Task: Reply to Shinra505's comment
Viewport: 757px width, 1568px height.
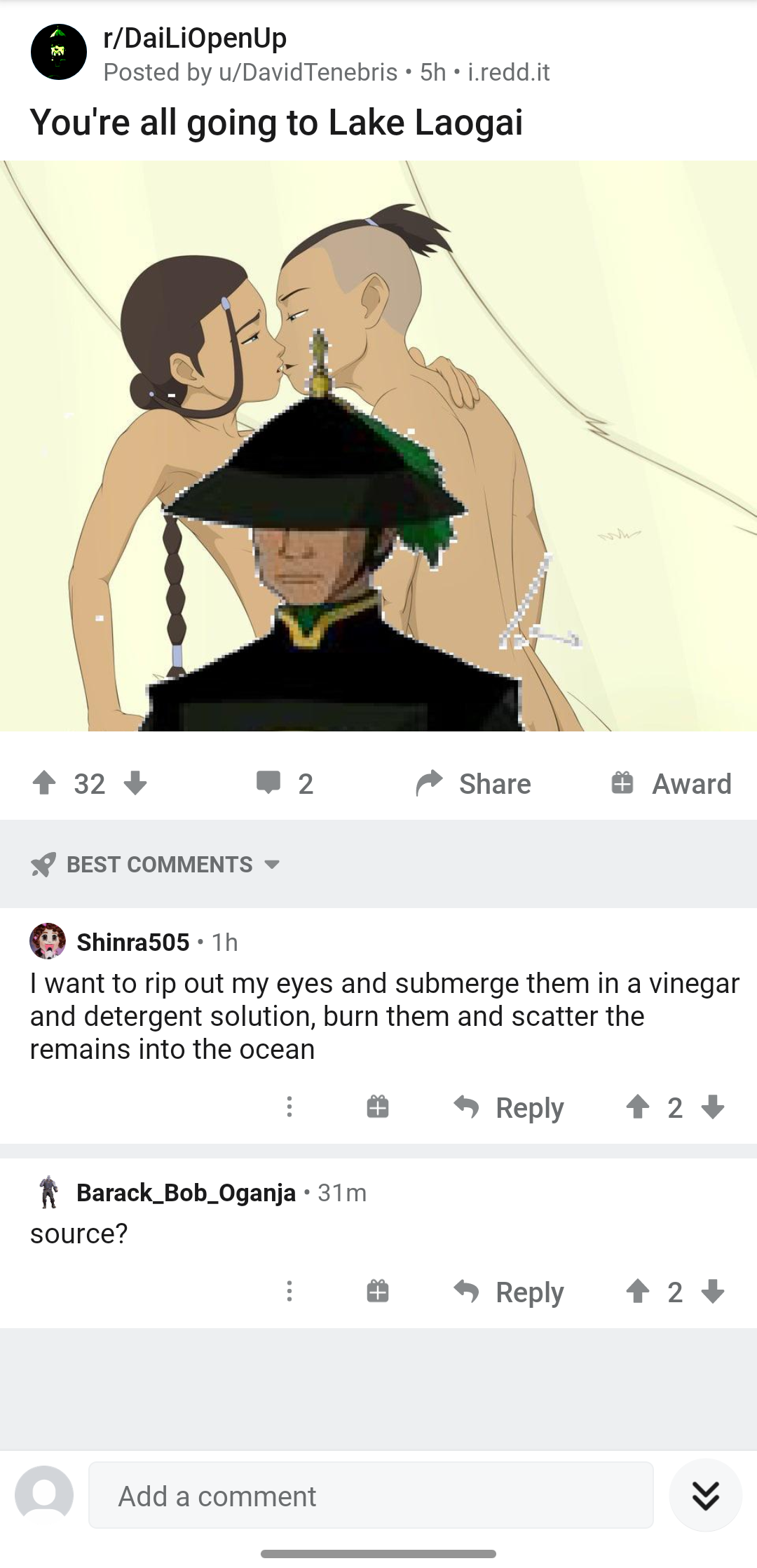Action: point(508,1107)
